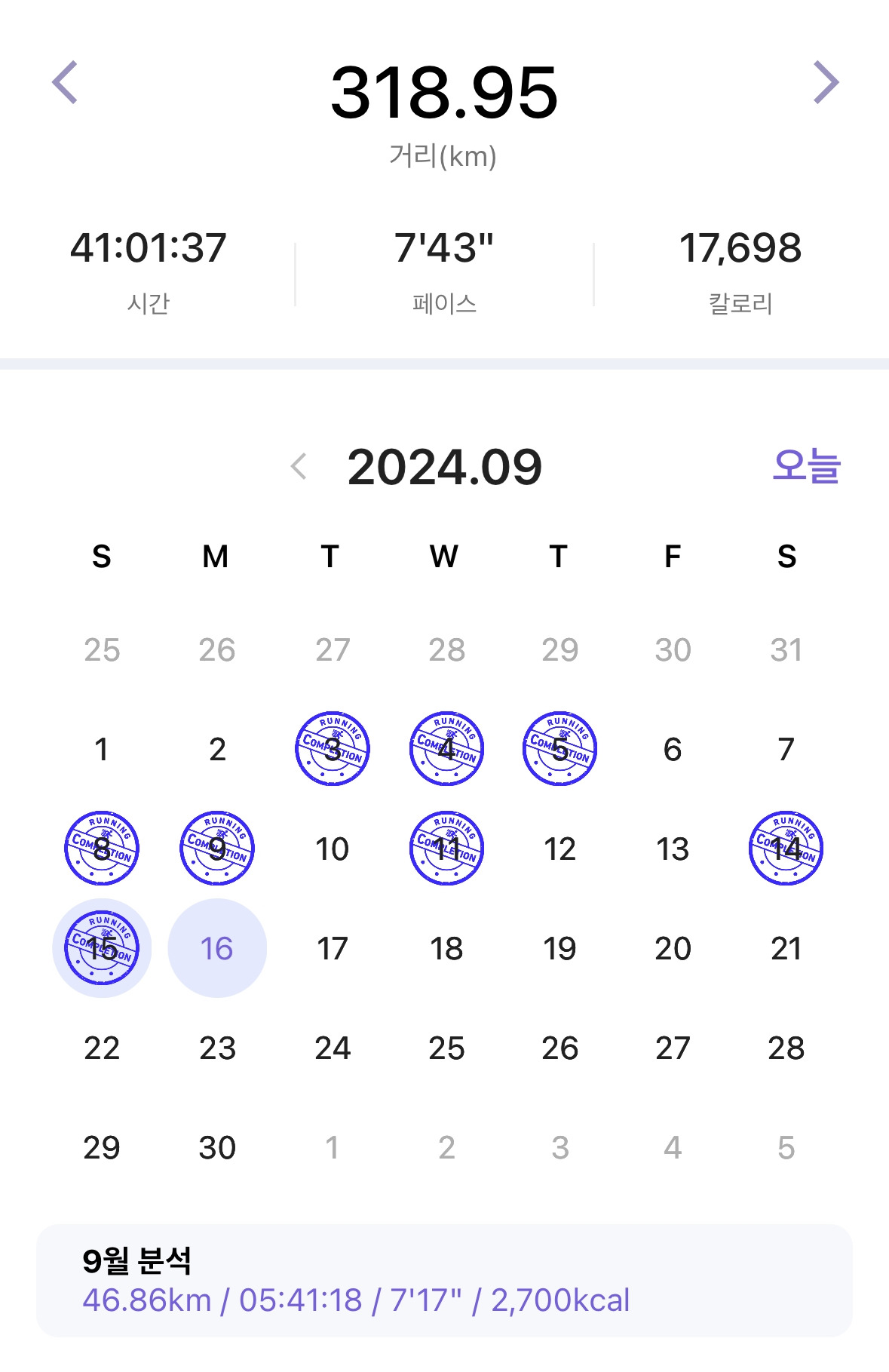Select September 1 on the calendar

(102, 749)
